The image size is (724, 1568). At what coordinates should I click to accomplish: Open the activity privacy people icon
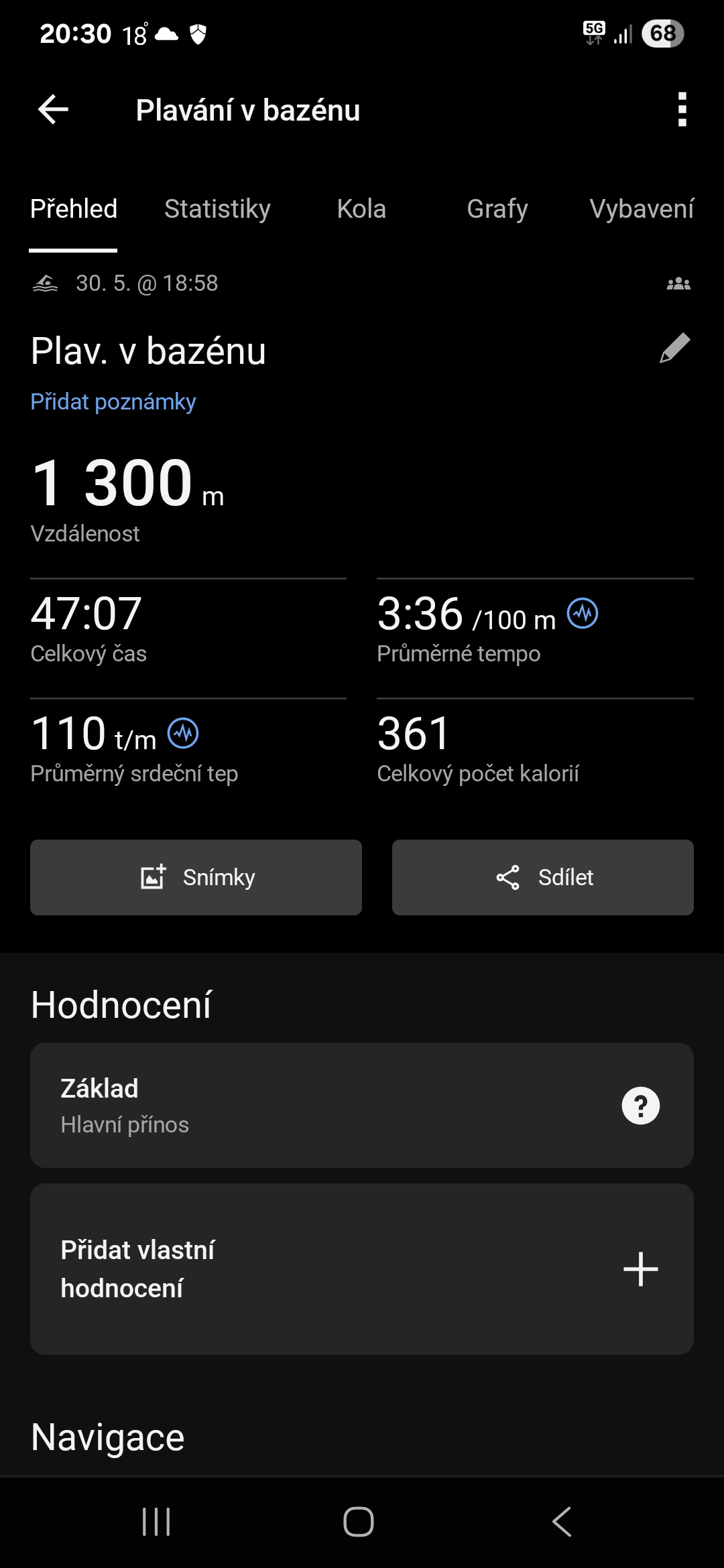(x=678, y=283)
